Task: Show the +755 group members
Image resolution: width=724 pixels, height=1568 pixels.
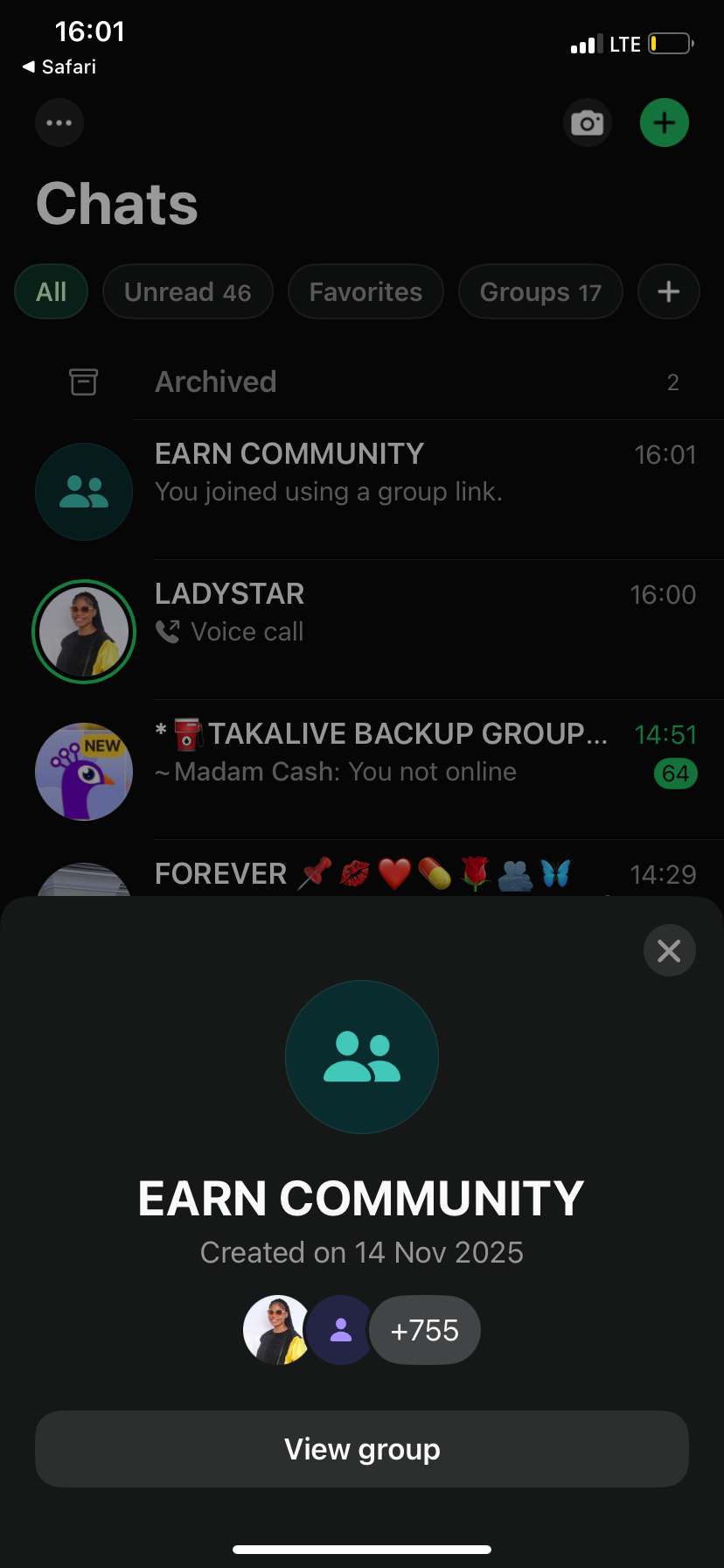Action: coord(425,1330)
